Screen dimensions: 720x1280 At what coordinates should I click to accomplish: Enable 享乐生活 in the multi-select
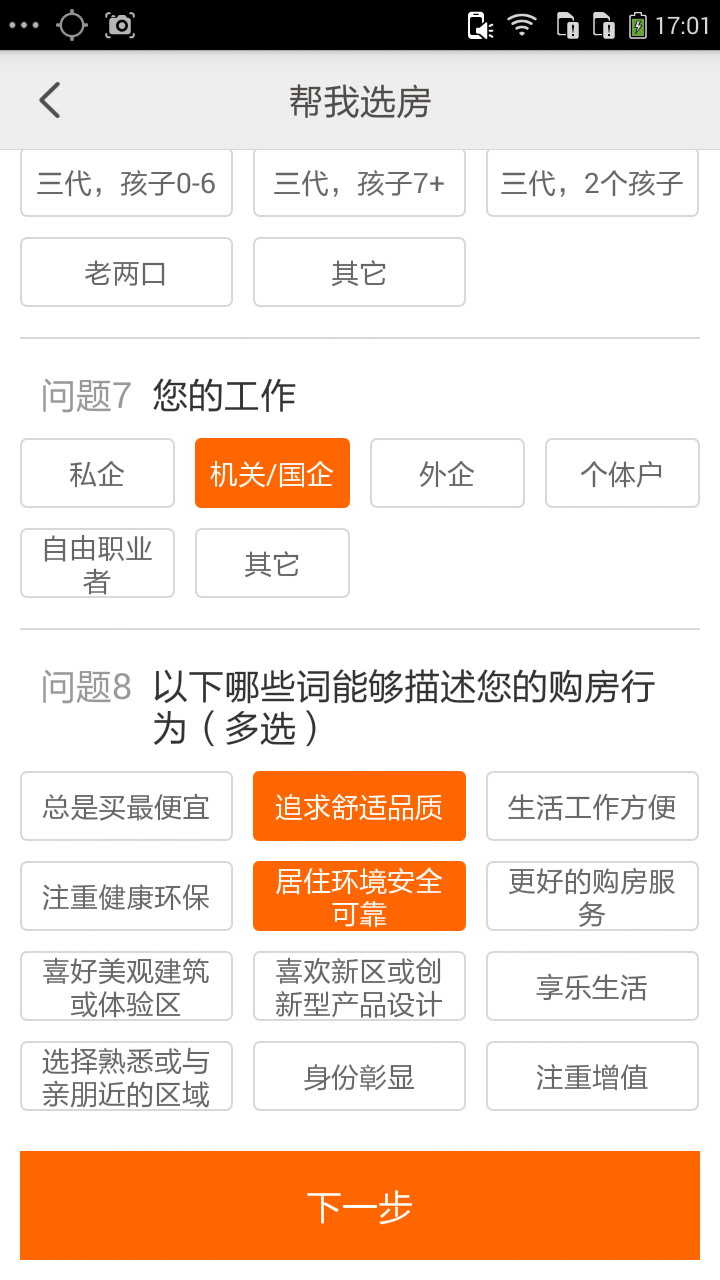(591, 986)
